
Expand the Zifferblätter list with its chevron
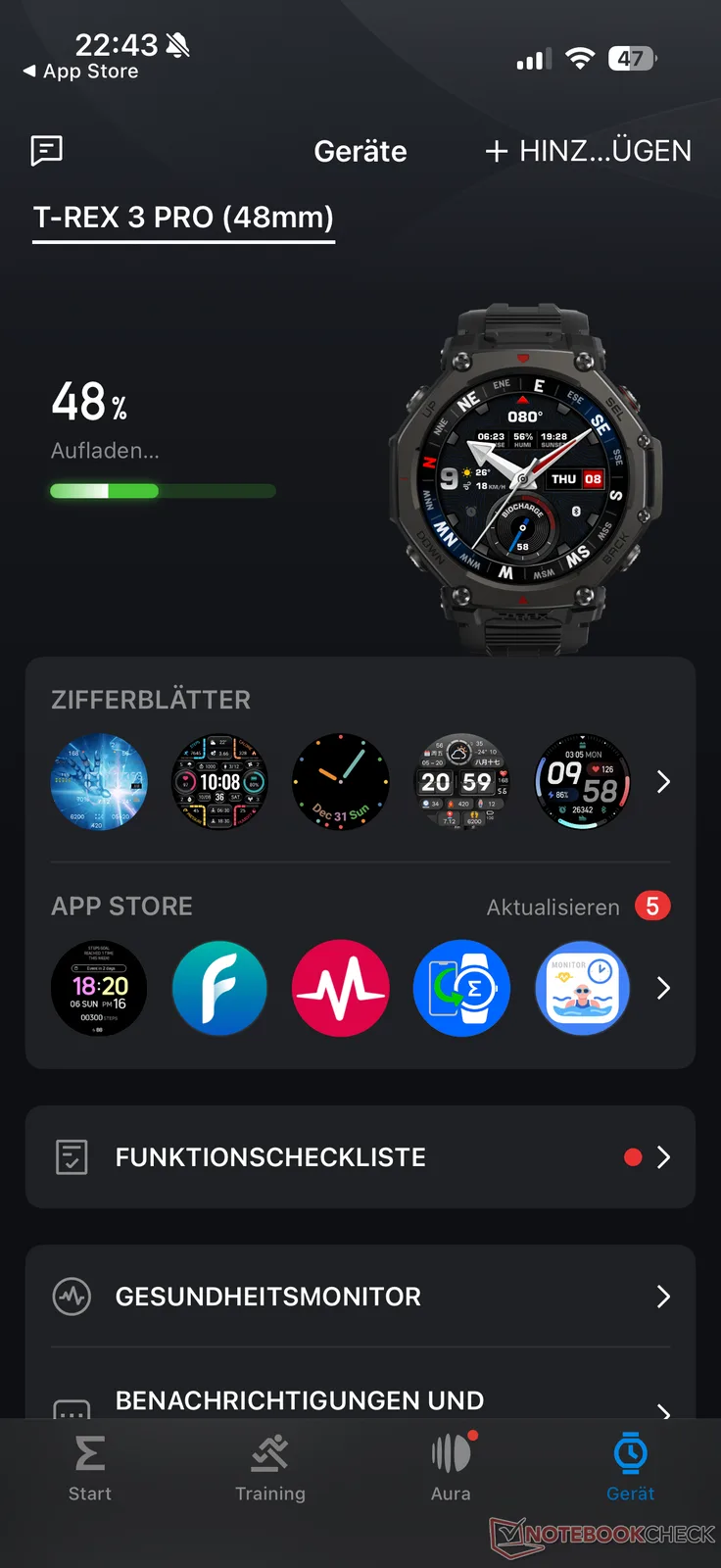[663, 782]
